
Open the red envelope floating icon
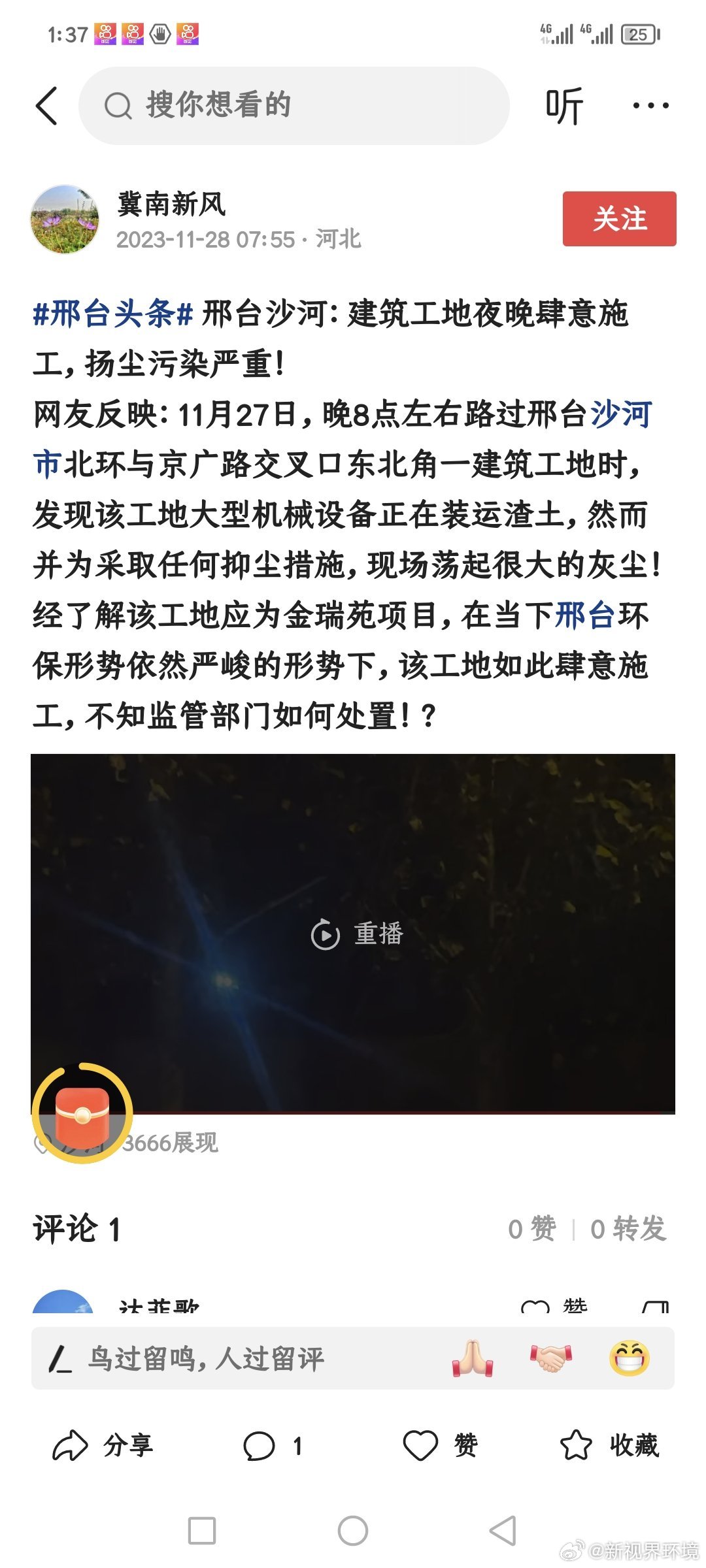pyautogui.click(x=82, y=1113)
